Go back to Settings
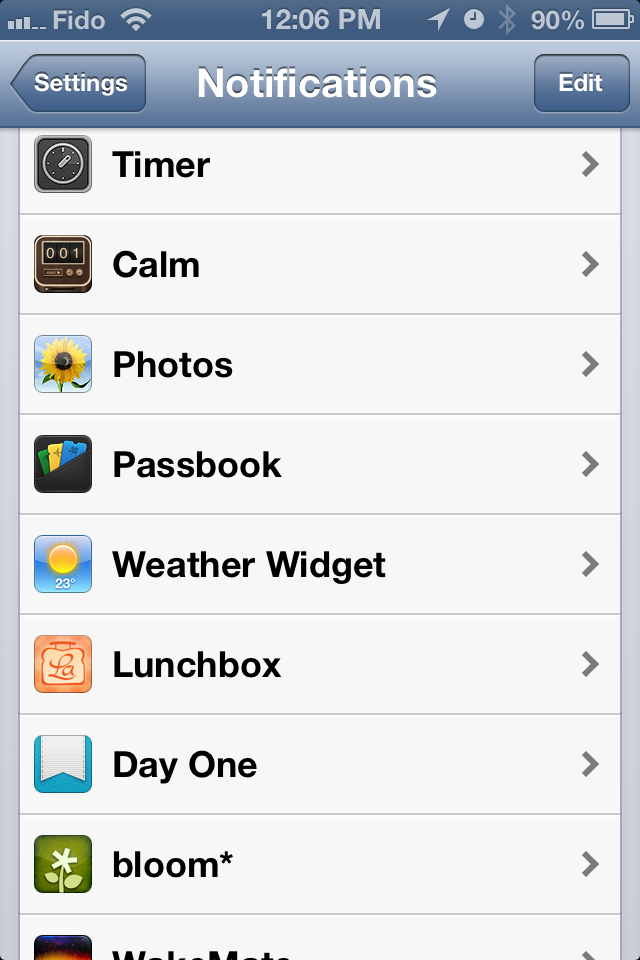This screenshot has height=960, width=640. pos(79,83)
